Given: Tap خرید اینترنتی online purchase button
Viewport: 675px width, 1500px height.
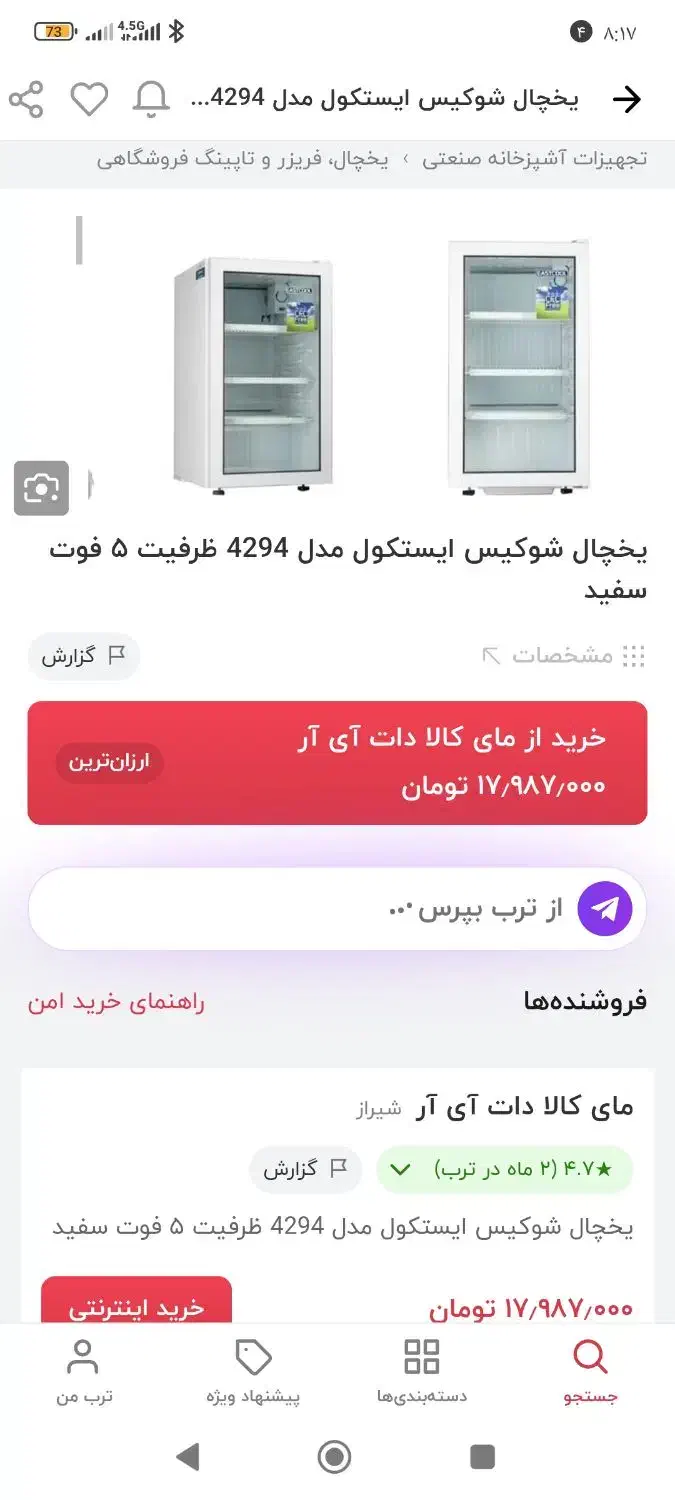Looking at the screenshot, I should pos(136,1305).
